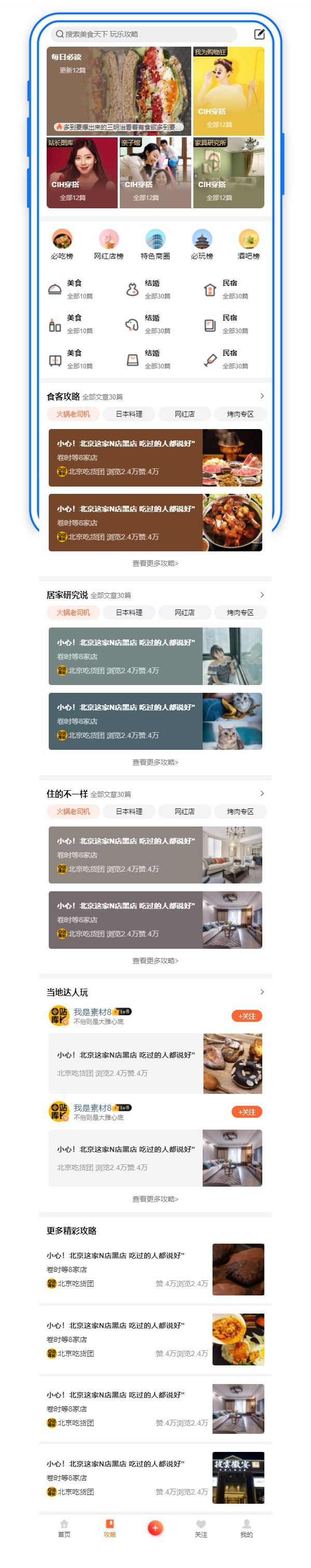
Task: Open the 每日必读 featured card
Action: 119,91
